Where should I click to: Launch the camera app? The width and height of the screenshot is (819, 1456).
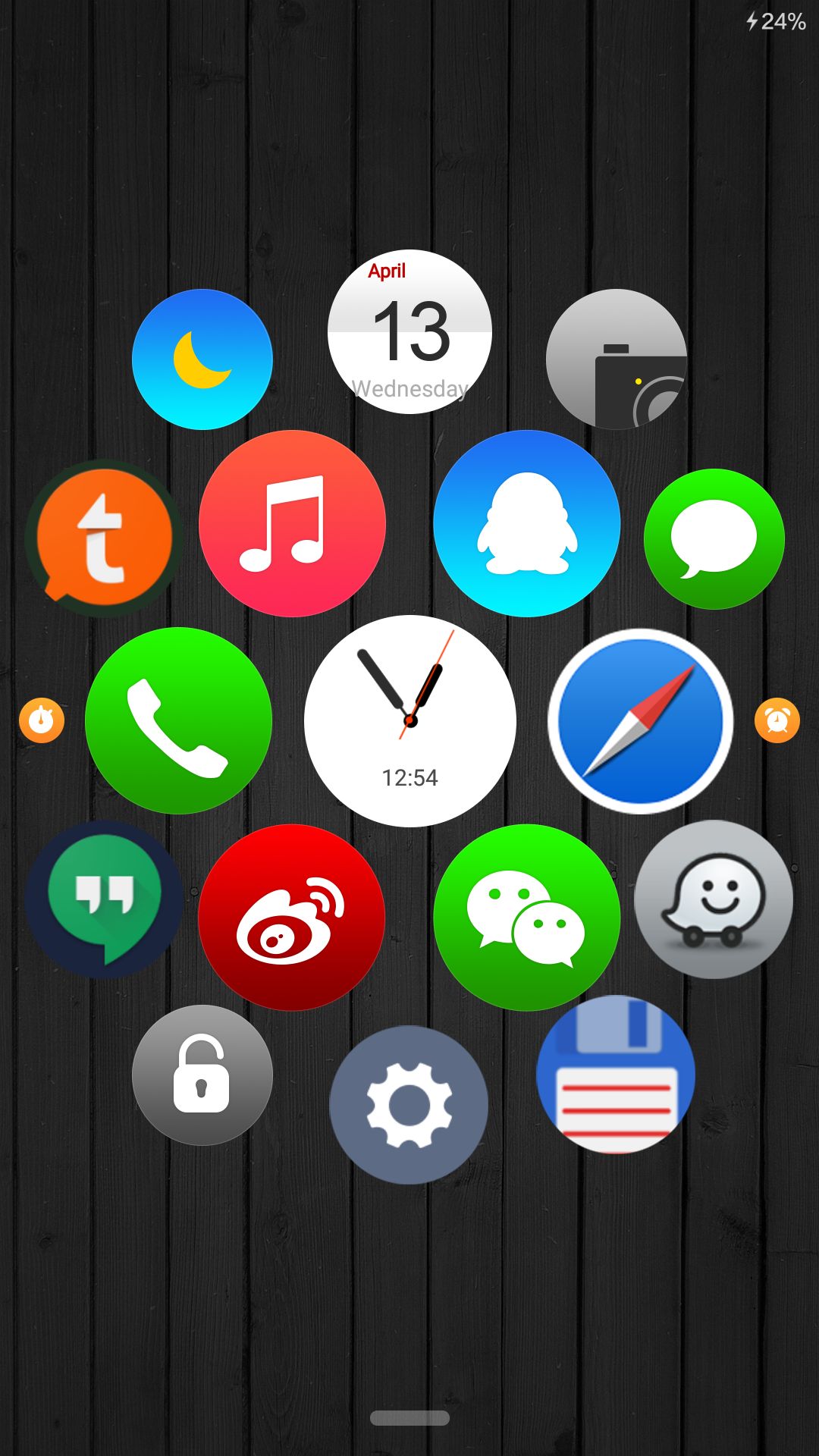[617, 359]
